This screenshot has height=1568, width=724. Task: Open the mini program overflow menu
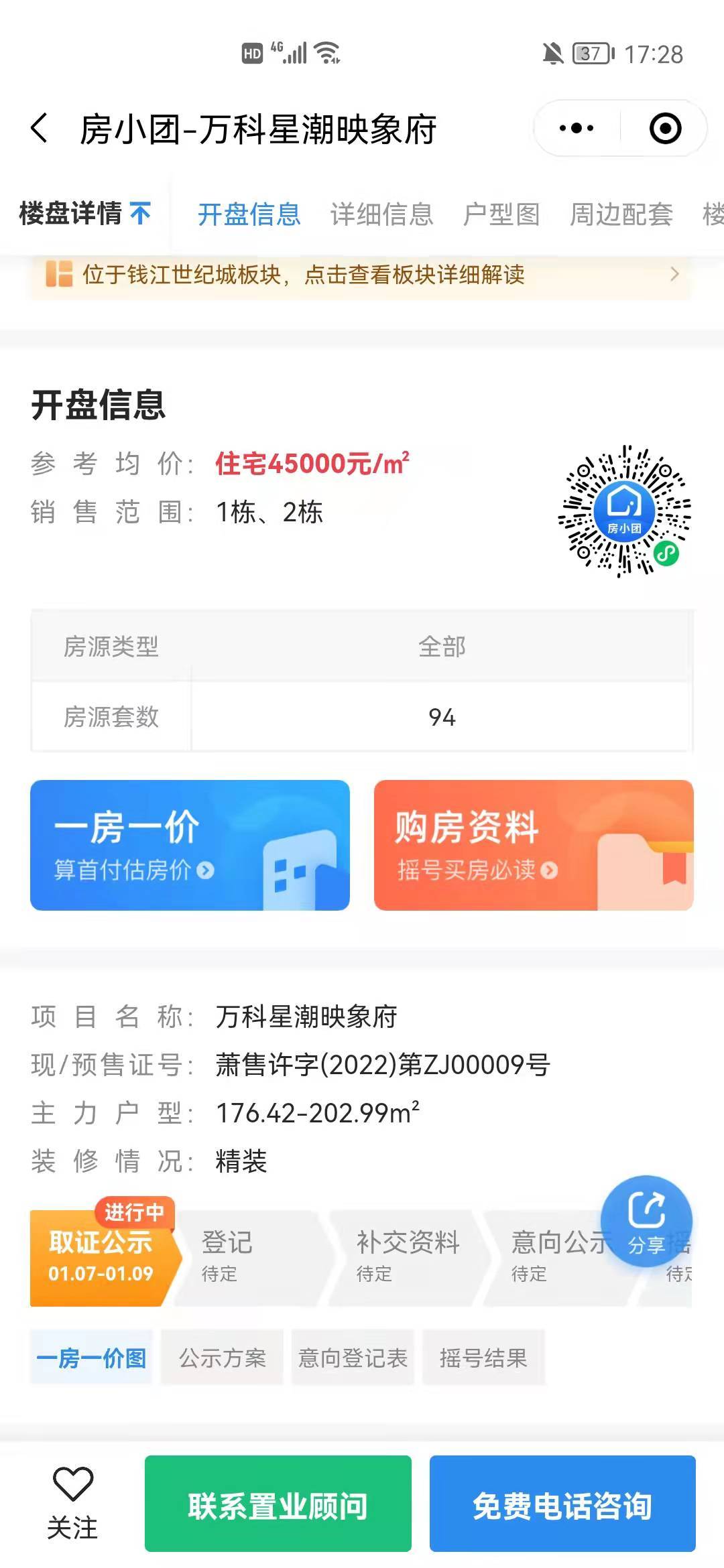pos(577,128)
